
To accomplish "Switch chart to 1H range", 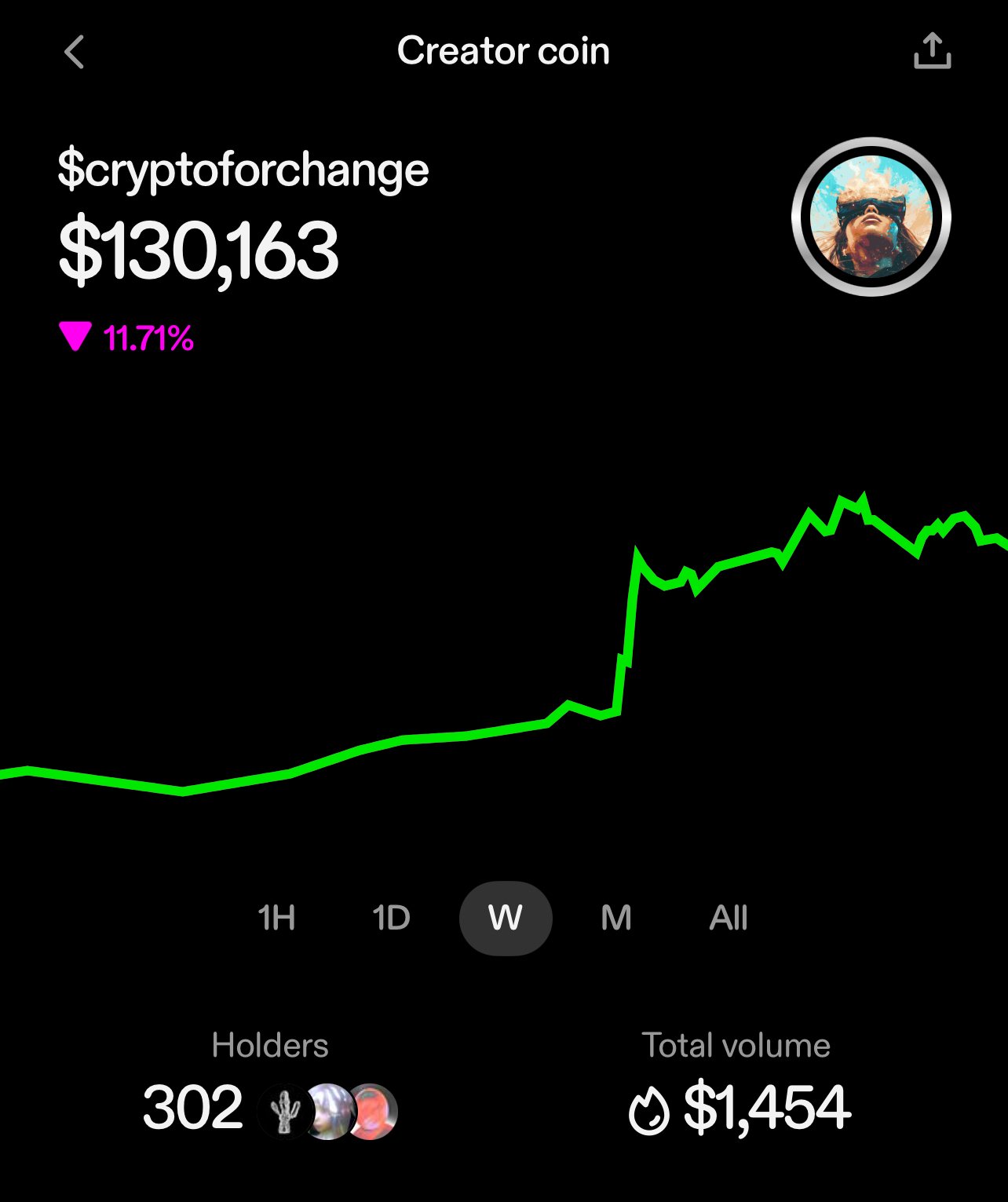I will click(276, 918).
